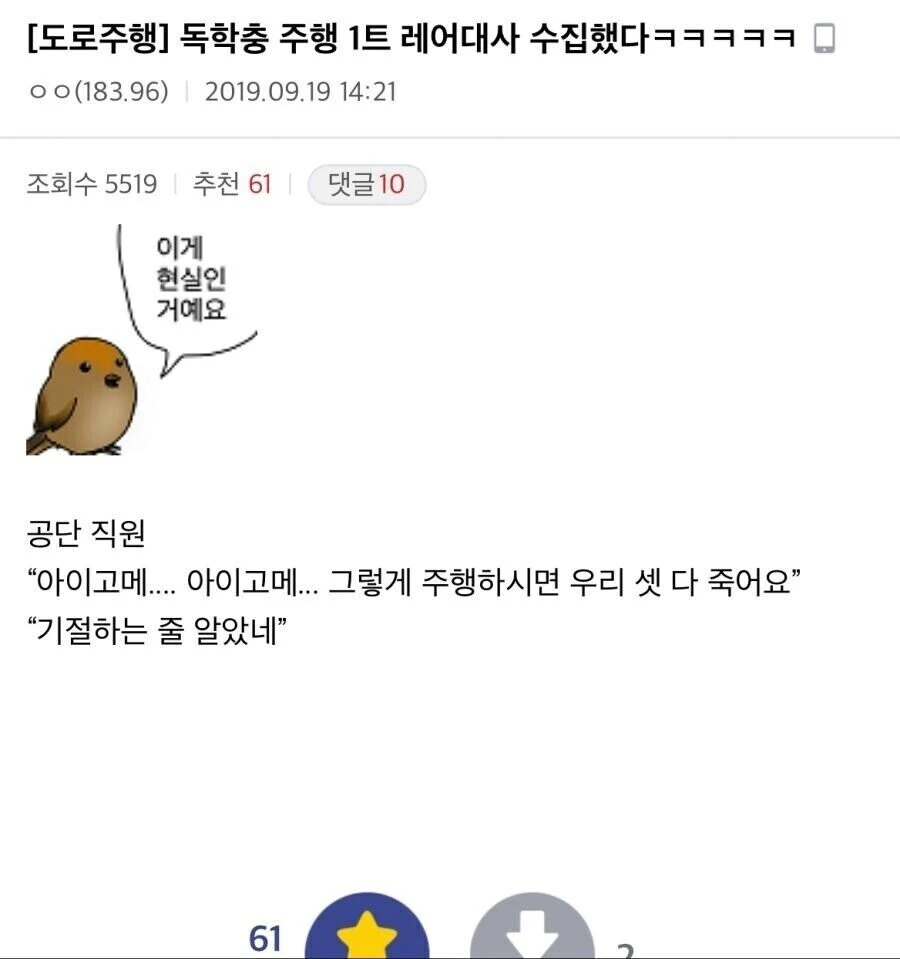The image size is (900, 959).
Task: Open the 댓글 10 comments chip
Action: pos(366,185)
